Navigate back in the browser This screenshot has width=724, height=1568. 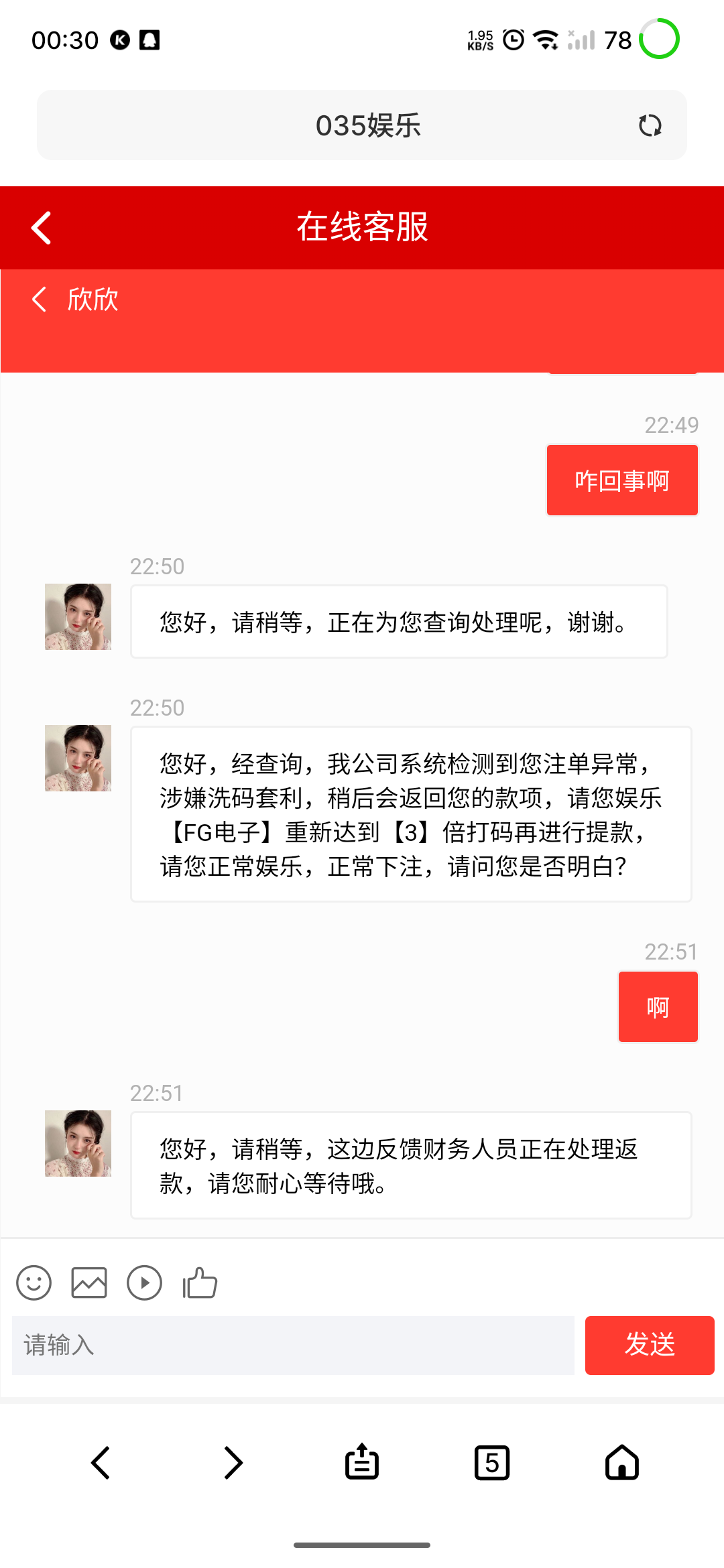[101, 1462]
